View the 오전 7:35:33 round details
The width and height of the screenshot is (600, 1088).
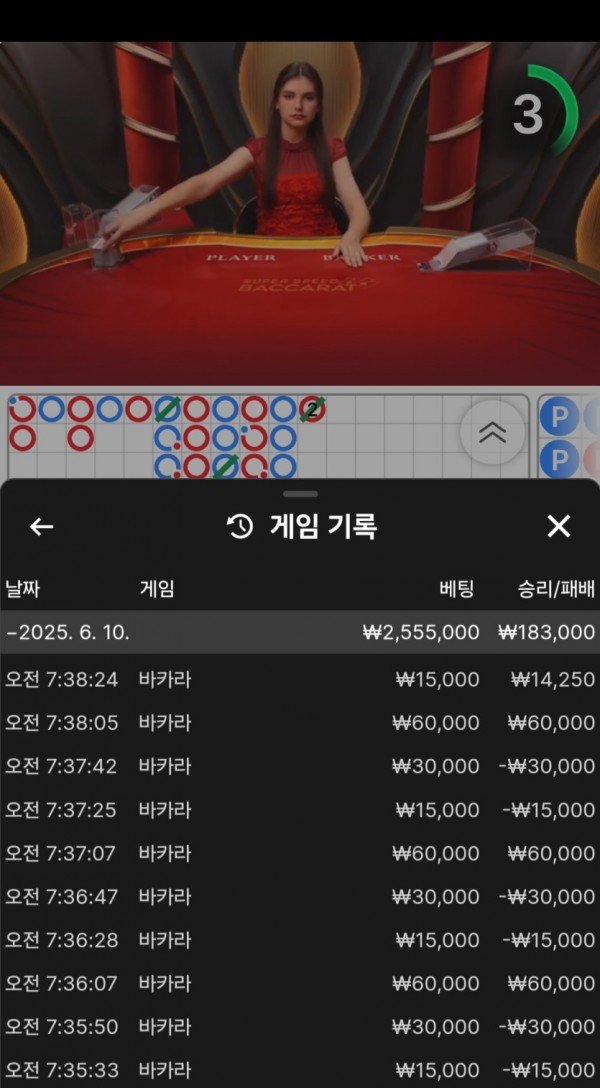tap(300, 1070)
